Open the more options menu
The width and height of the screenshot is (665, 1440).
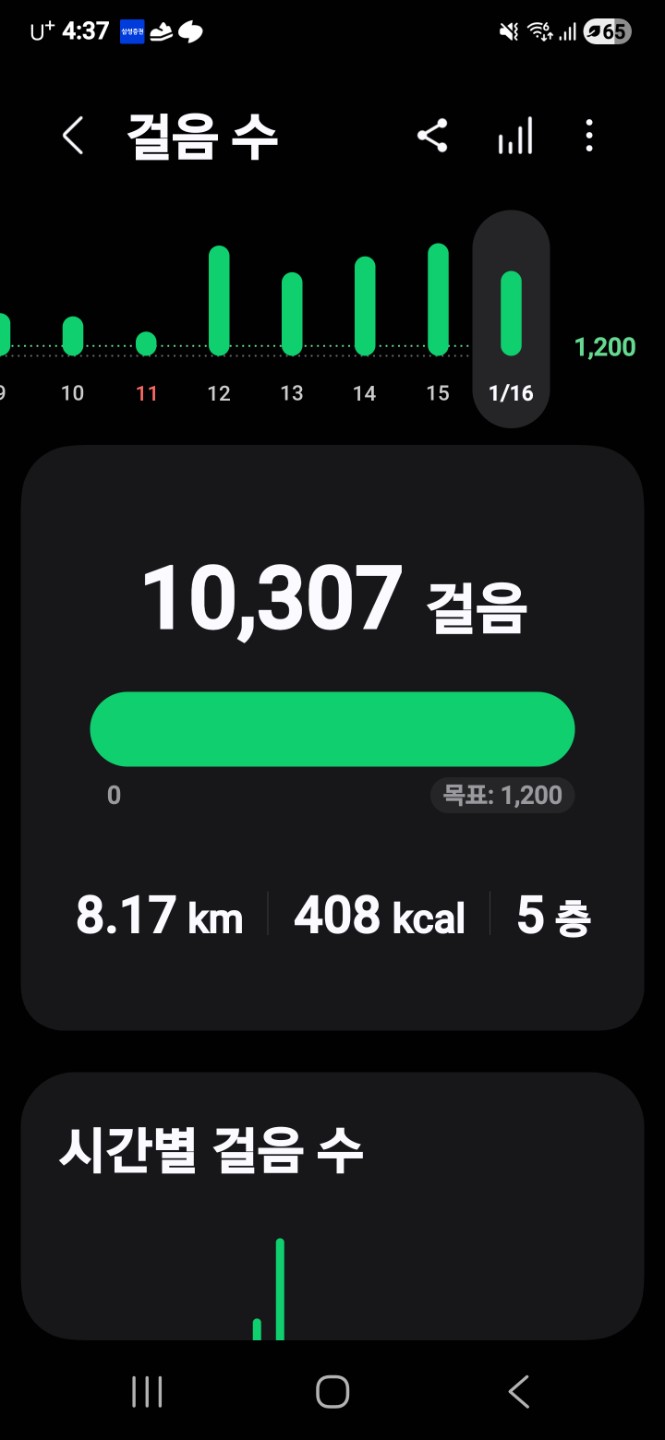[x=589, y=136]
